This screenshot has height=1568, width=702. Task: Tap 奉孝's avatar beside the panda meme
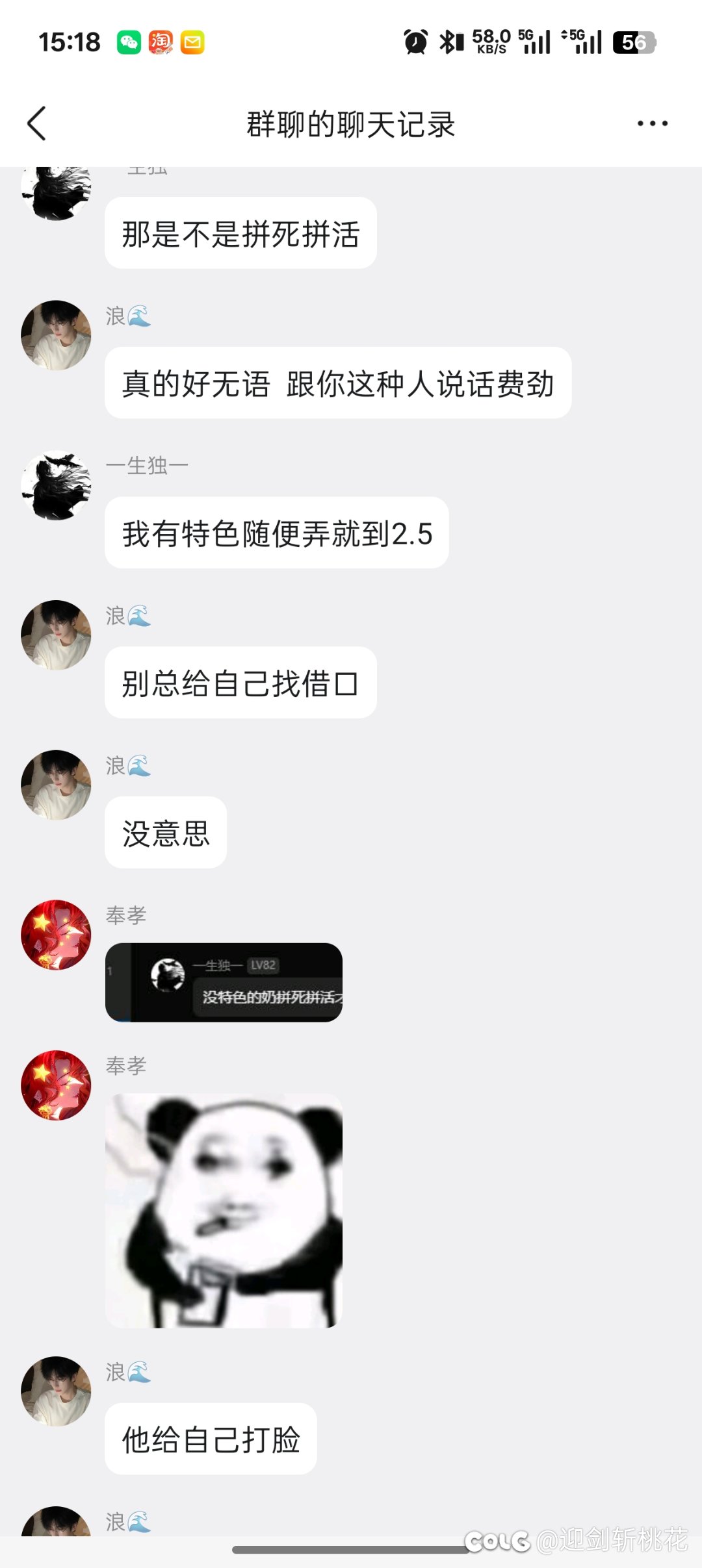click(x=56, y=1085)
